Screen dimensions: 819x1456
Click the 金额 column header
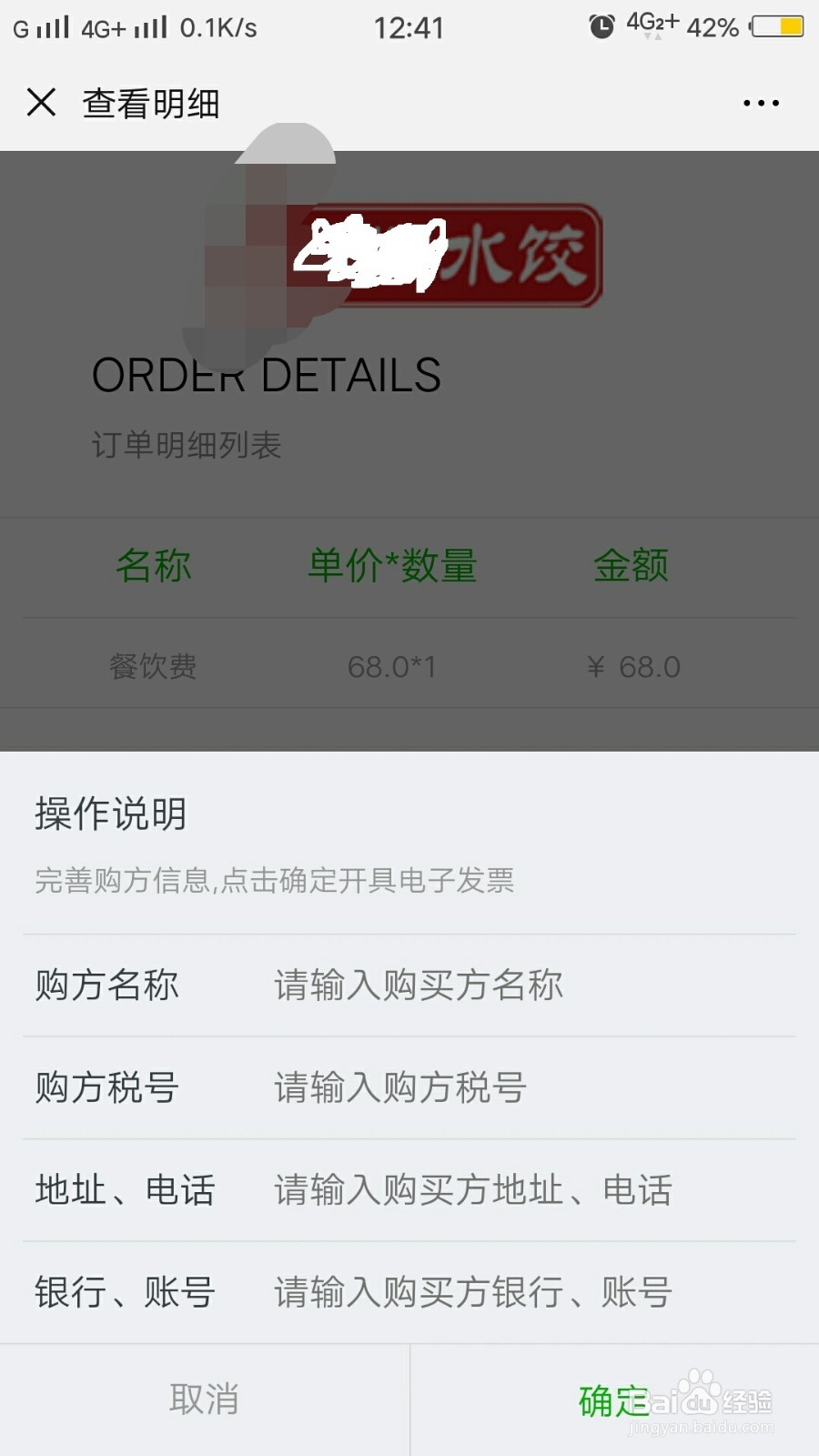coord(632,565)
